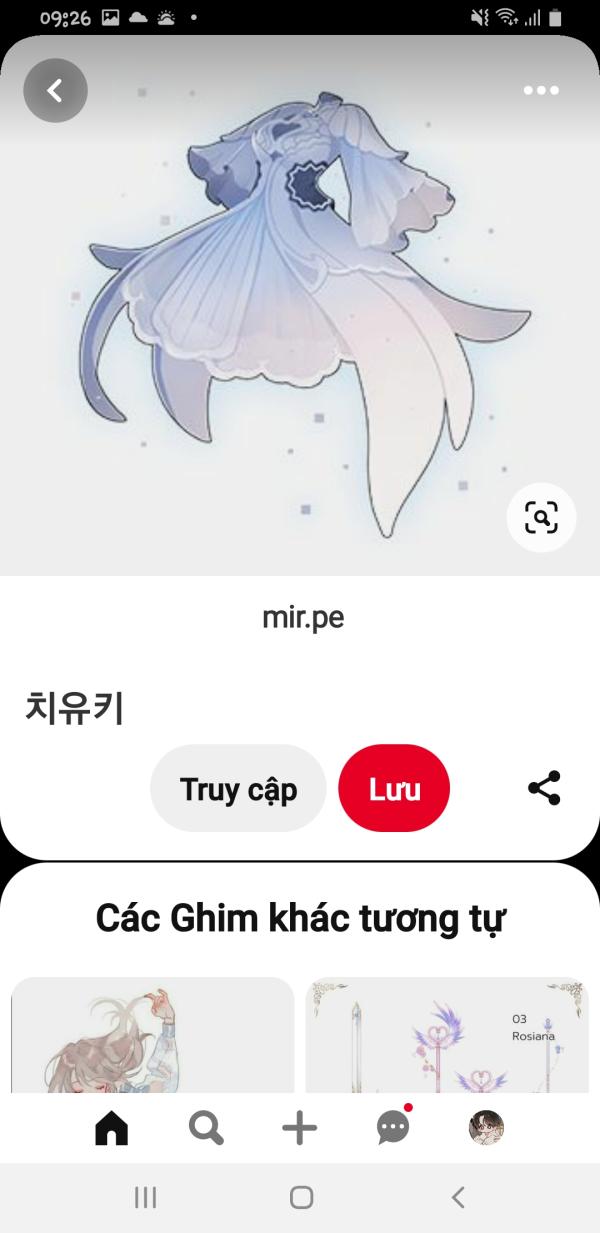Open the Rosiana wands similar pin
Screen dimensions: 600x1233
pyautogui.click(x=447, y=1035)
